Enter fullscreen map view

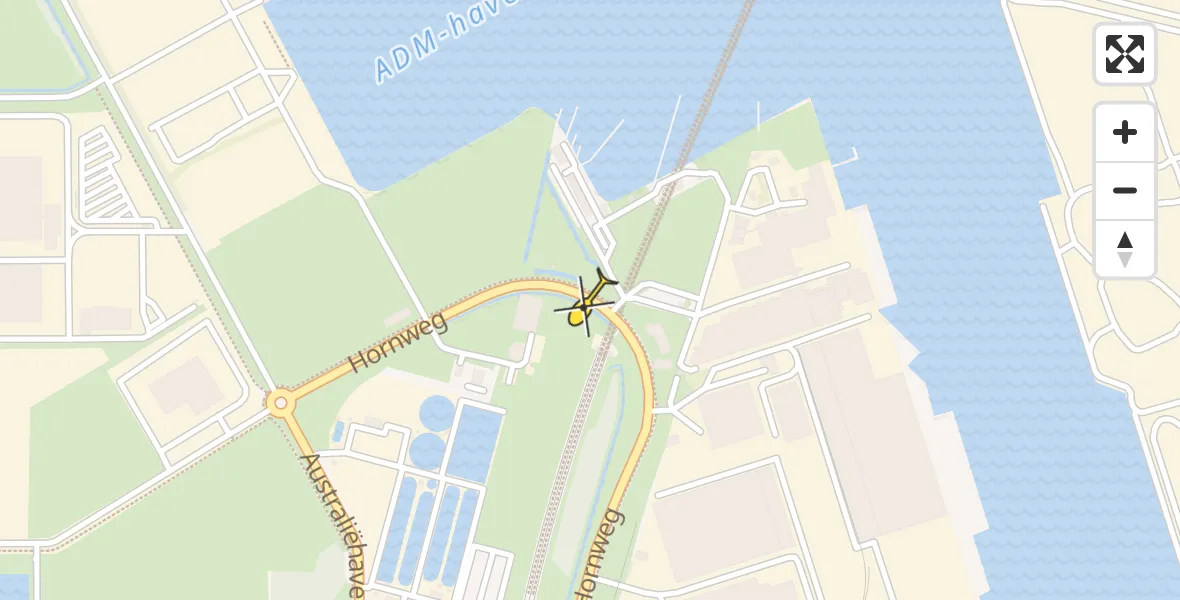pos(1124,54)
